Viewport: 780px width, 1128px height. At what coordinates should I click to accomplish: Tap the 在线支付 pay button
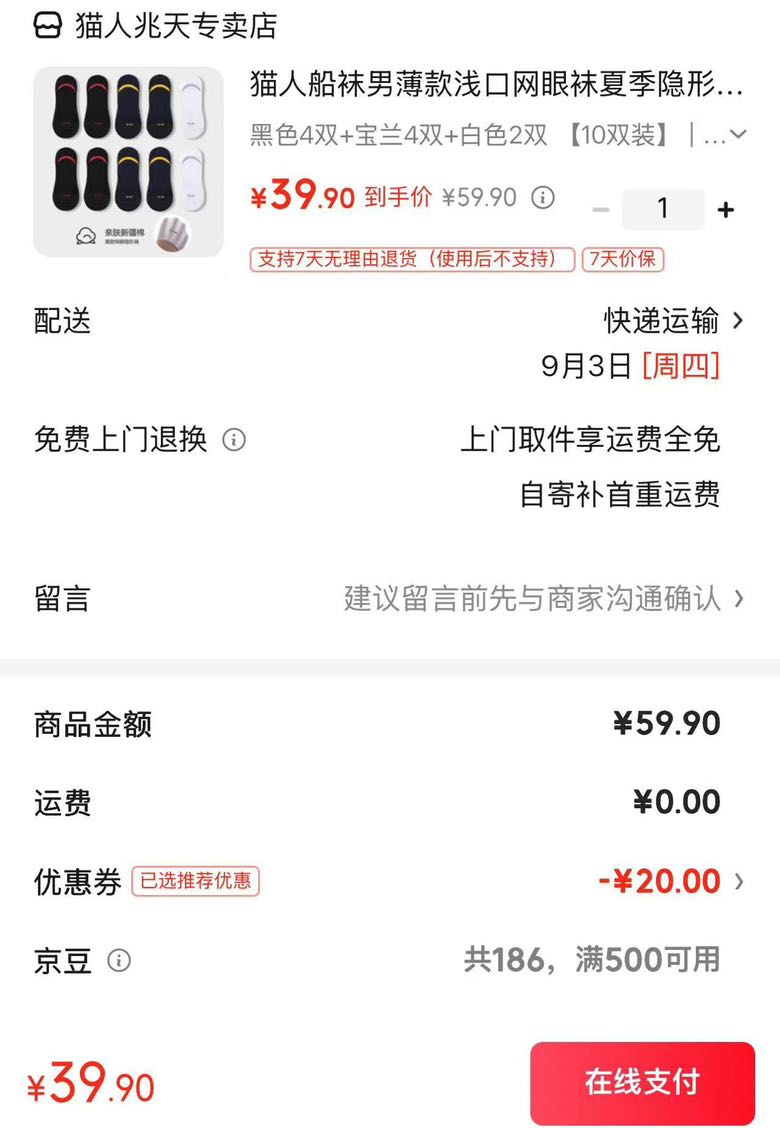click(643, 1081)
